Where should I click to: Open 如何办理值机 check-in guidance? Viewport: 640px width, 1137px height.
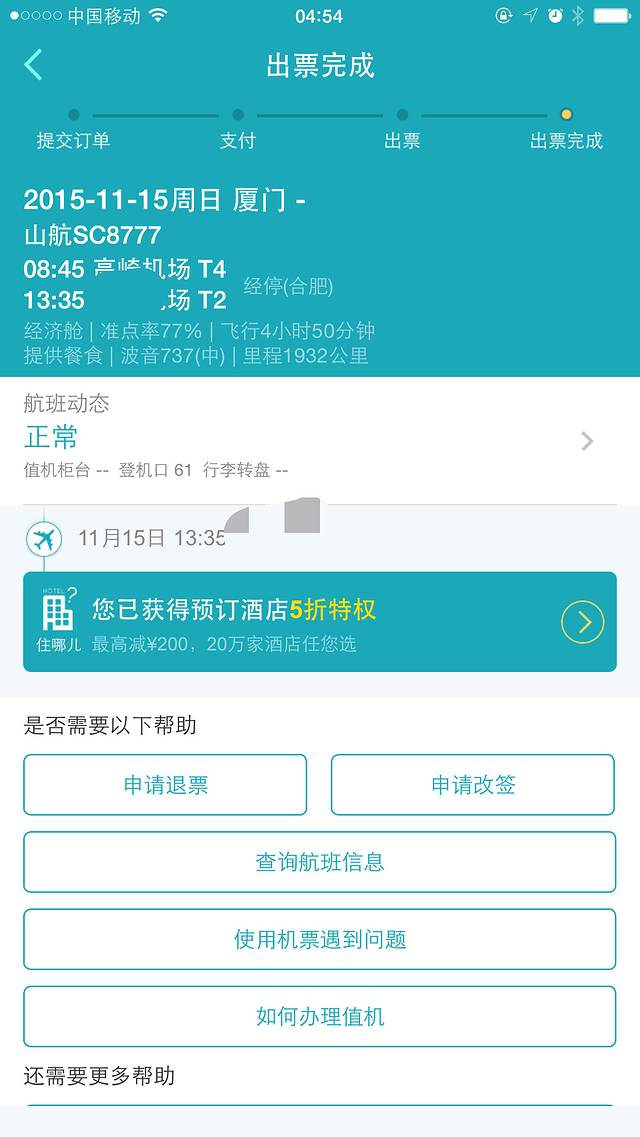coord(320,1016)
